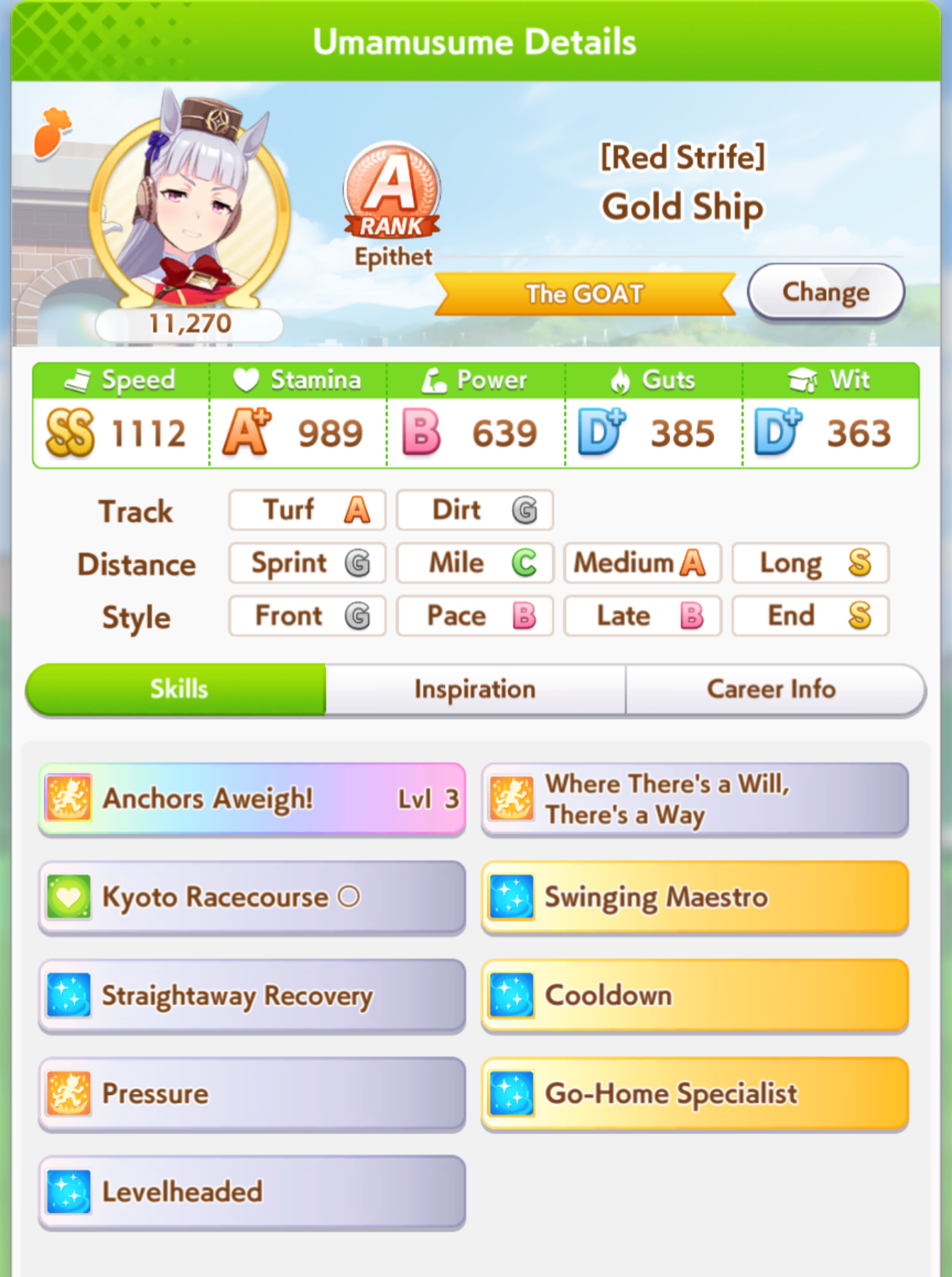952x1277 pixels.
Task: Open the Levelheaded skill details
Action: click(x=251, y=1192)
